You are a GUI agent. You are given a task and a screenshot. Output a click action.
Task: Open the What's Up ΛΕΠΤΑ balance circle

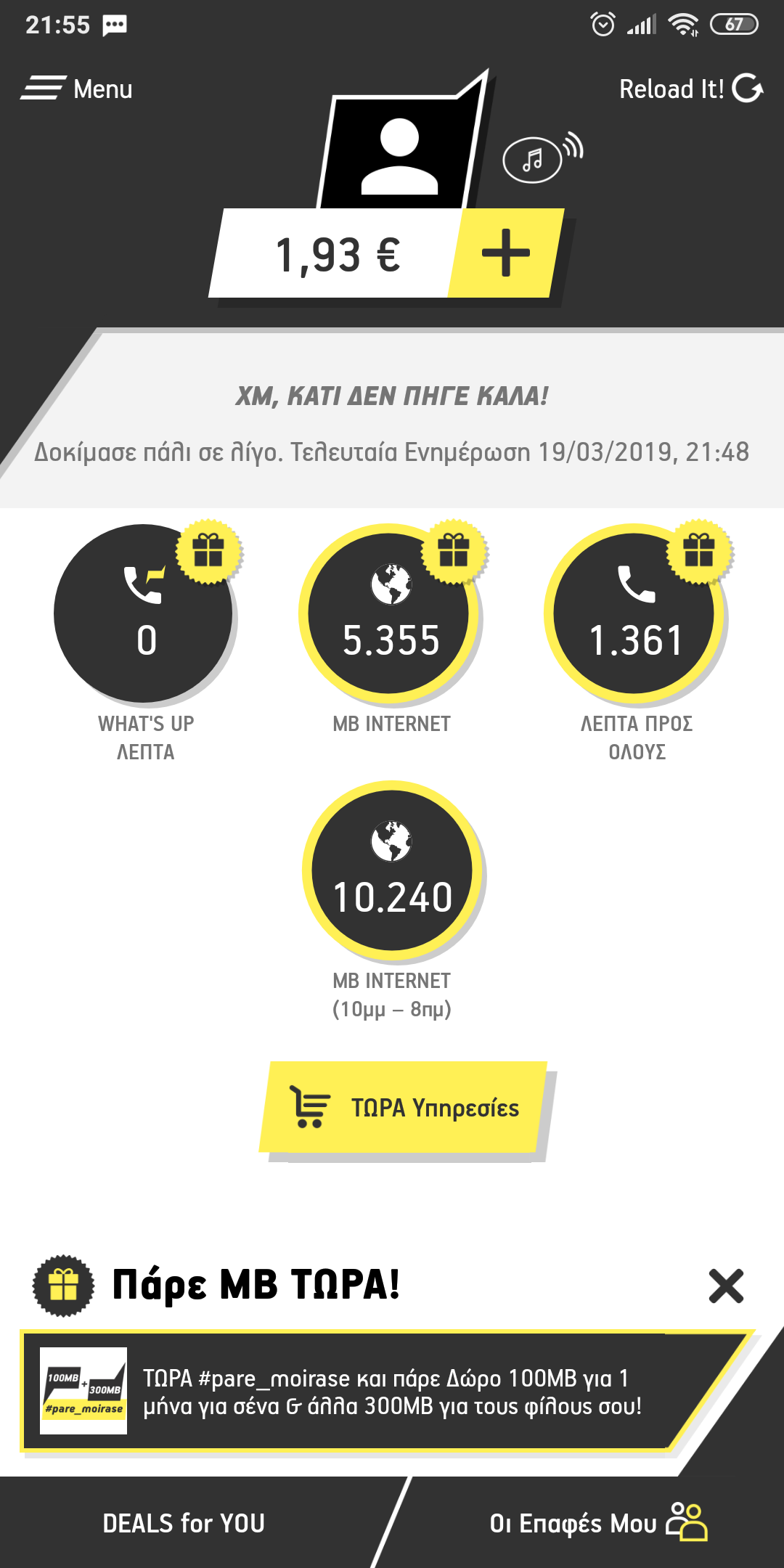(x=144, y=614)
